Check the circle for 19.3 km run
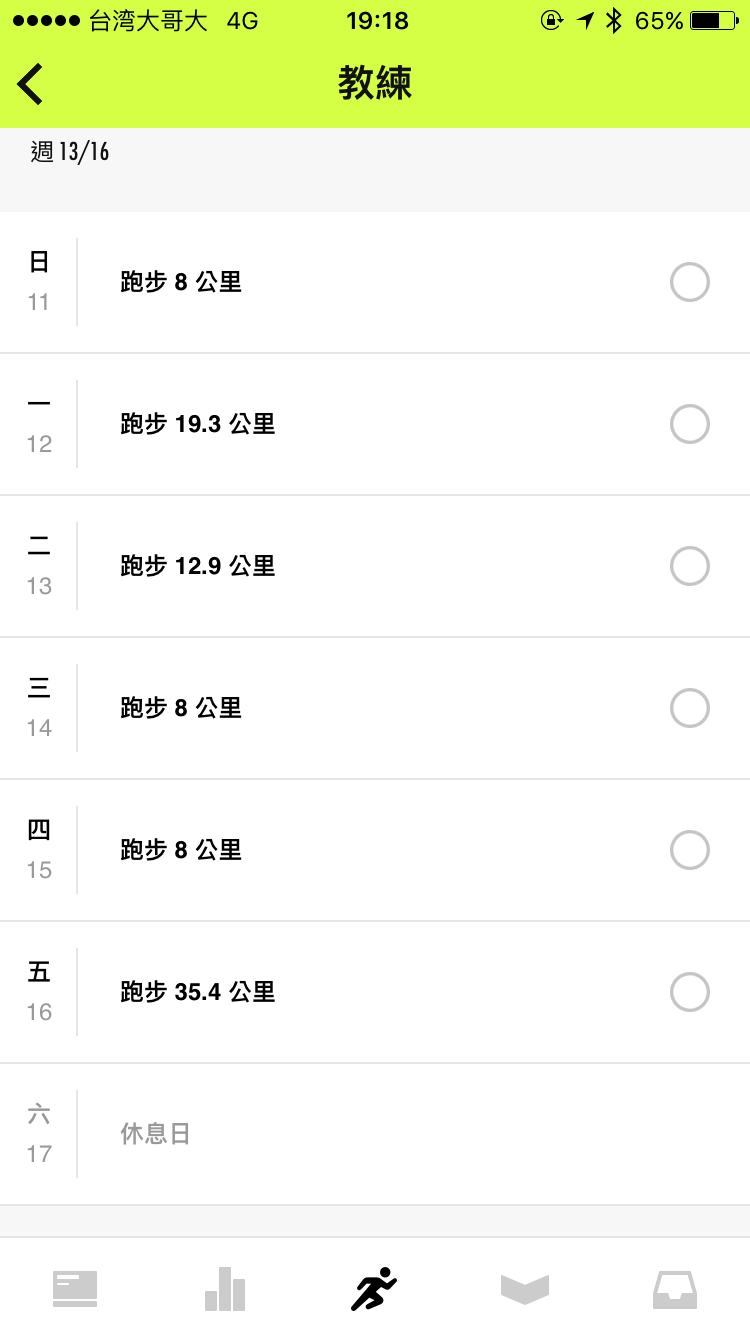750x1334 pixels. click(x=690, y=424)
